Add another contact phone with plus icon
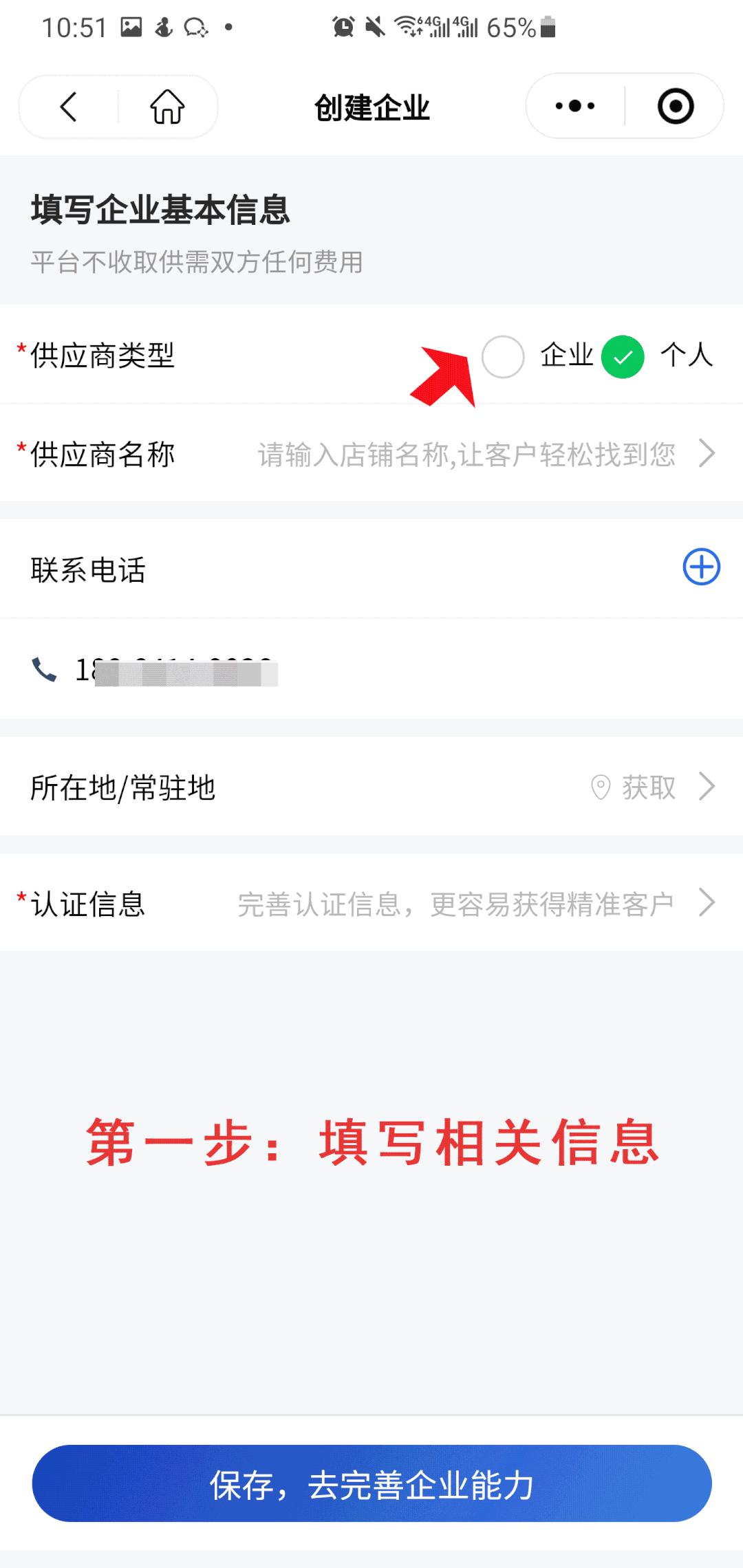Viewport: 743px width, 1568px height. pos(701,567)
